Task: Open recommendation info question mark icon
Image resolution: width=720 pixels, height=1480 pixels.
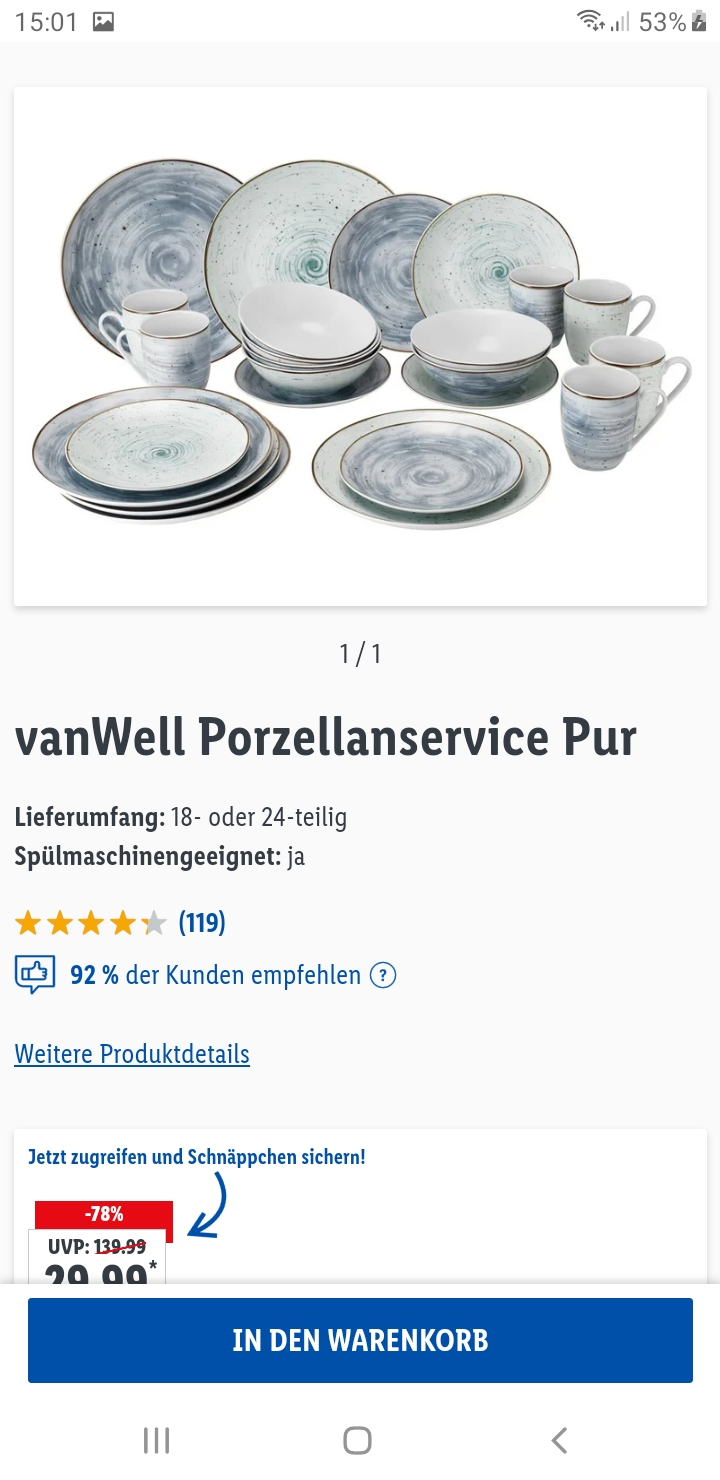Action: coord(383,975)
